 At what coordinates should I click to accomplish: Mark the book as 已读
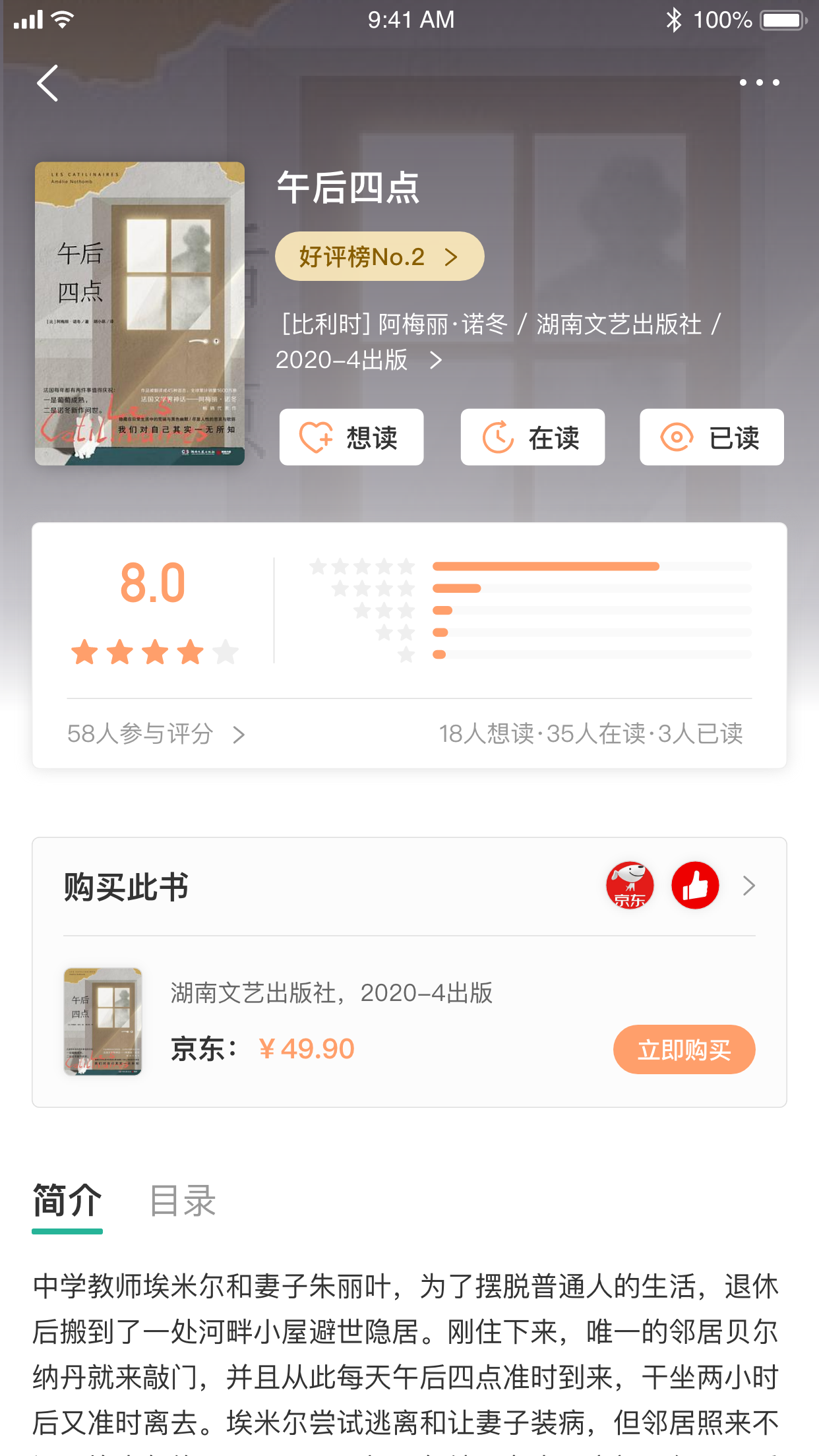(712, 437)
